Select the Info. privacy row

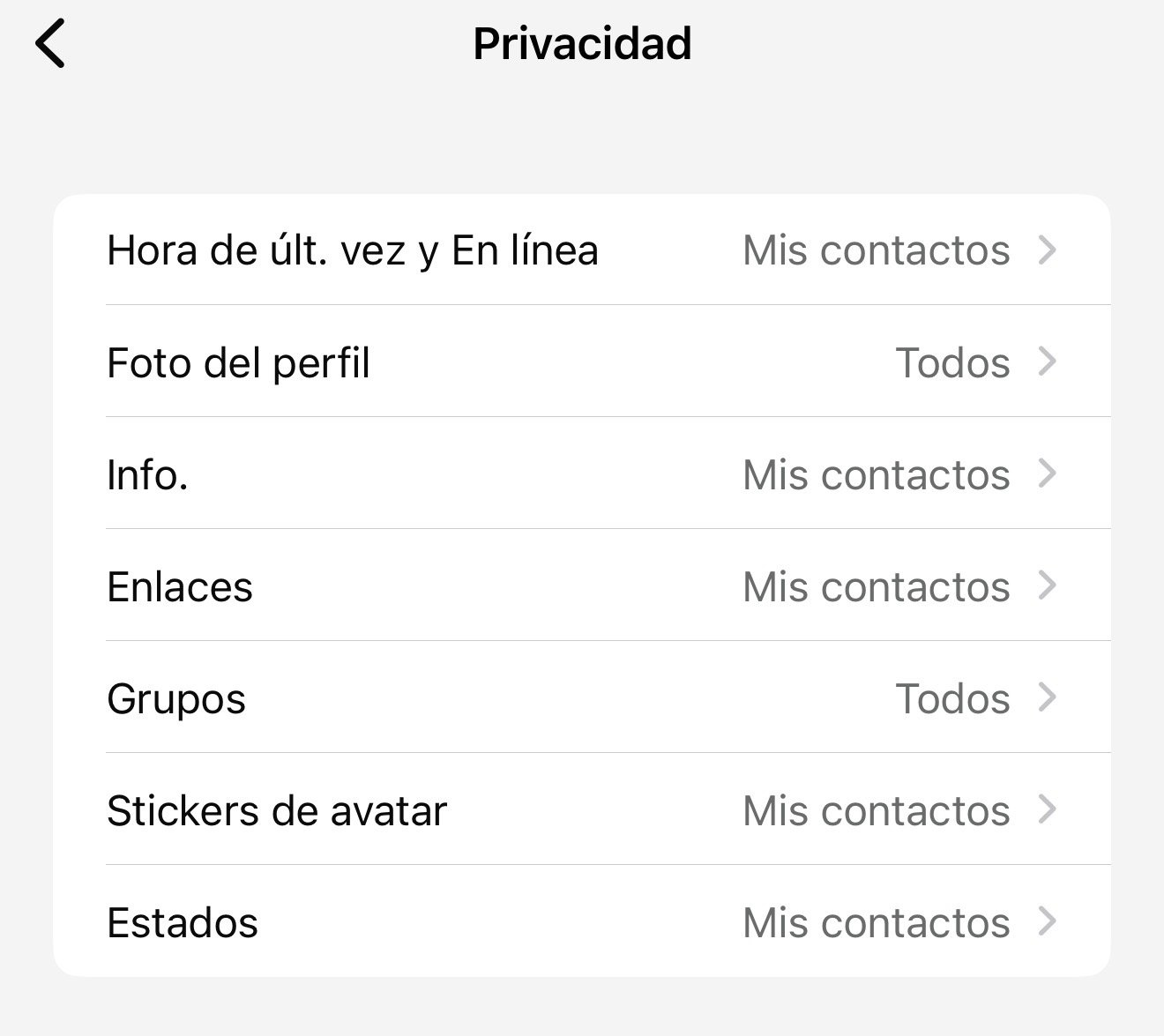pyautogui.click(x=580, y=474)
